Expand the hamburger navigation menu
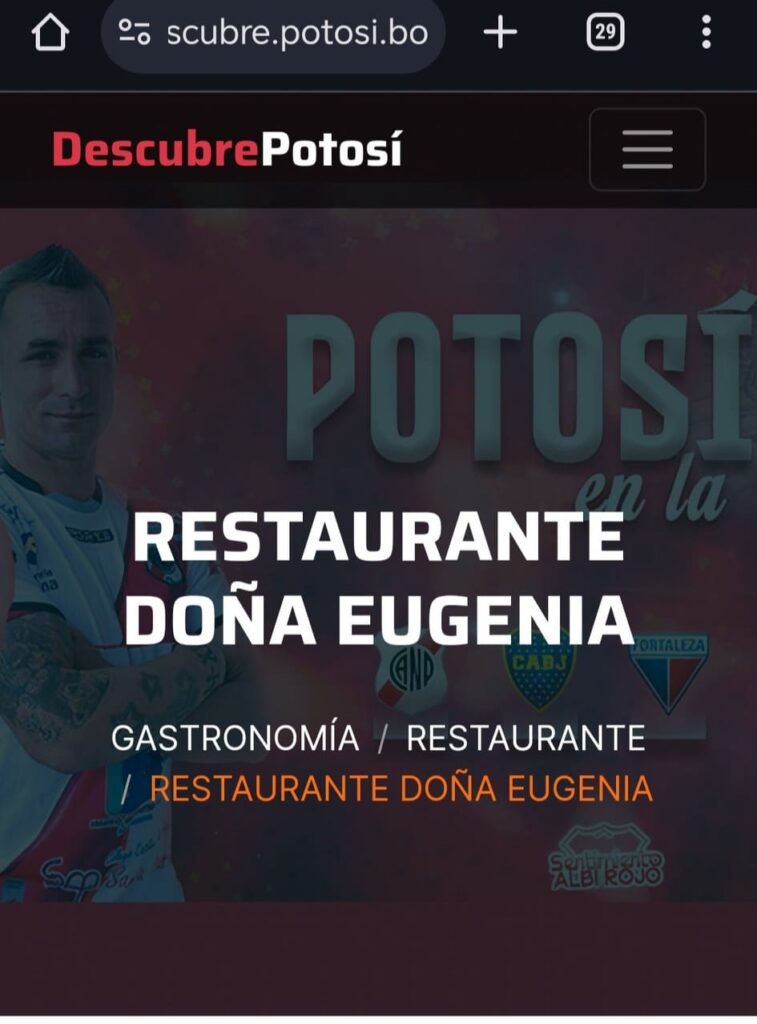The width and height of the screenshot is (757, 1024). pos(647,150)
